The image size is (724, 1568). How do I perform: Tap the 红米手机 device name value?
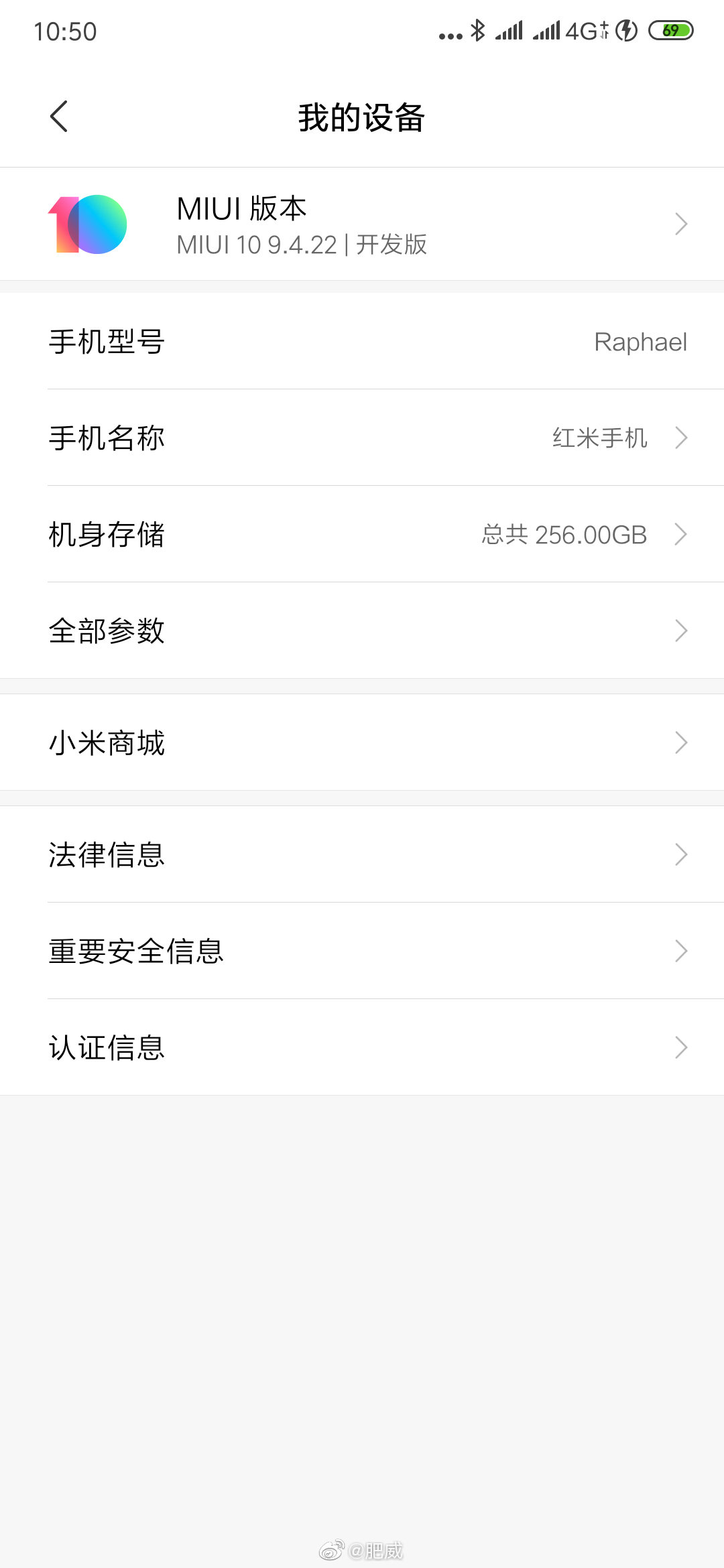point(599,438)
